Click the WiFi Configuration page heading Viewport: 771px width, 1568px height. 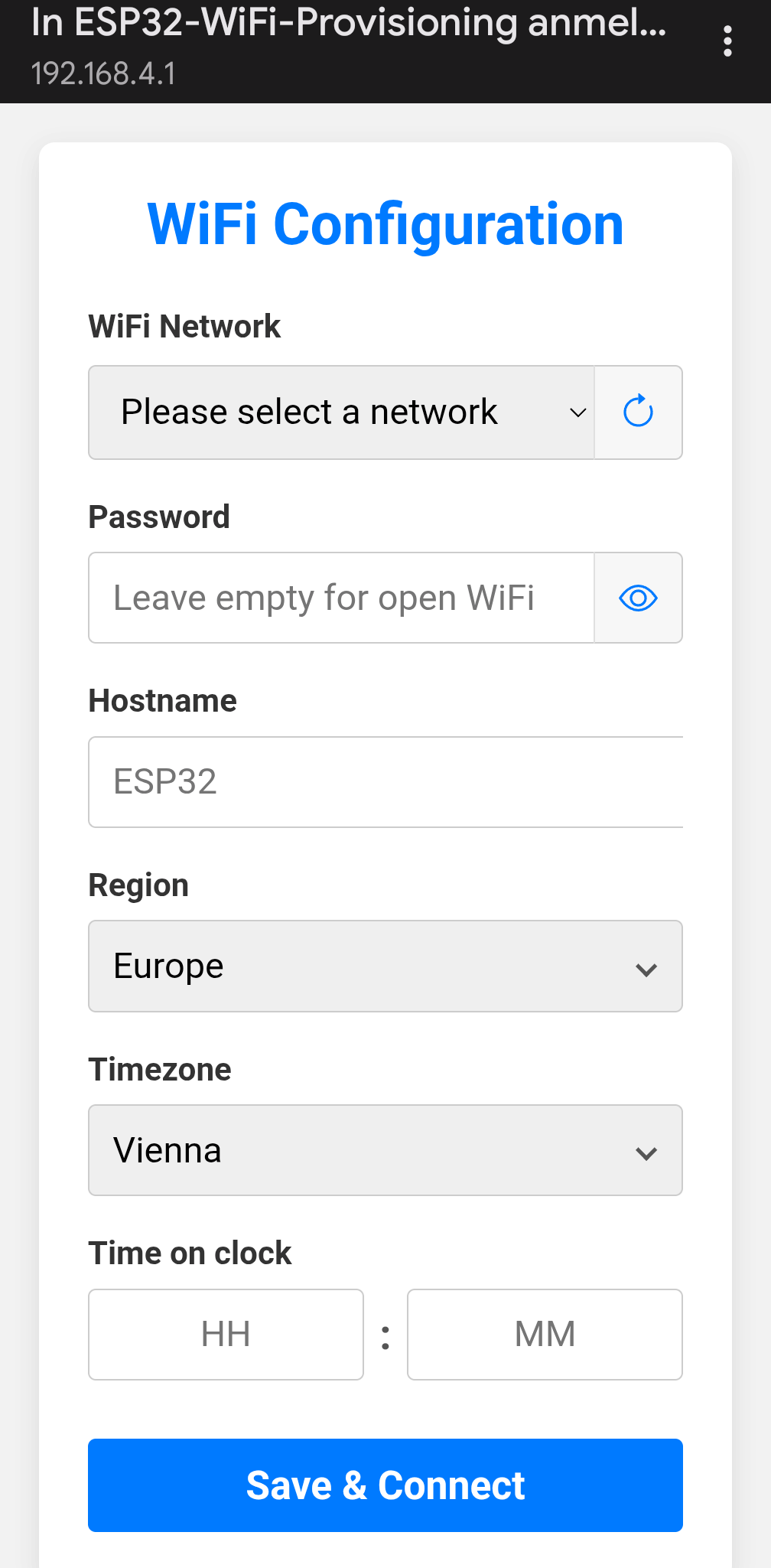(x=385, y=224)
